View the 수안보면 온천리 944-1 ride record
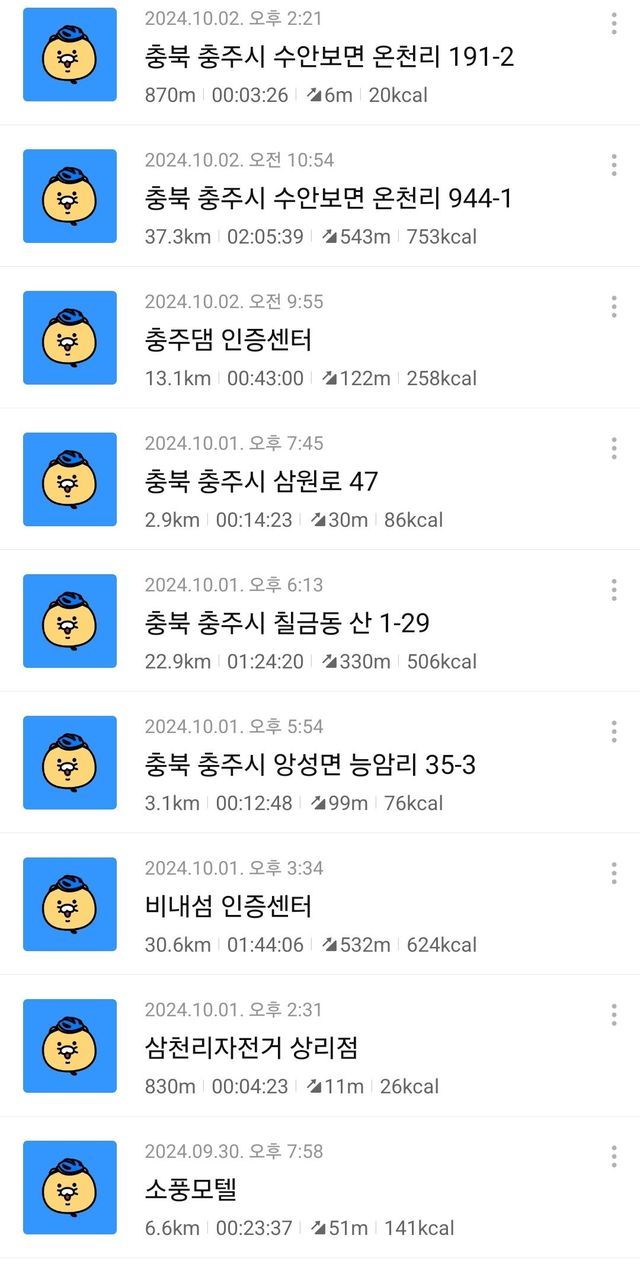 (328, 198)
